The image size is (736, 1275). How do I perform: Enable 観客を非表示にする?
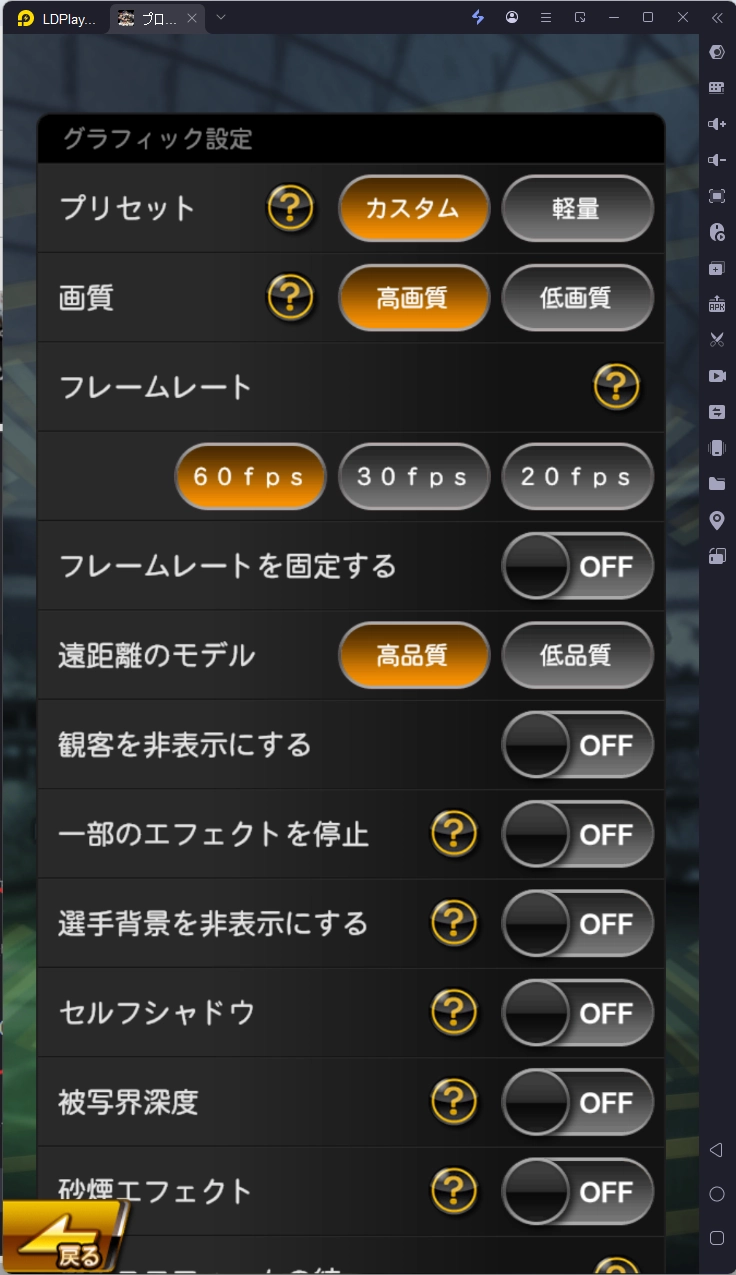(x=577, y=745)
